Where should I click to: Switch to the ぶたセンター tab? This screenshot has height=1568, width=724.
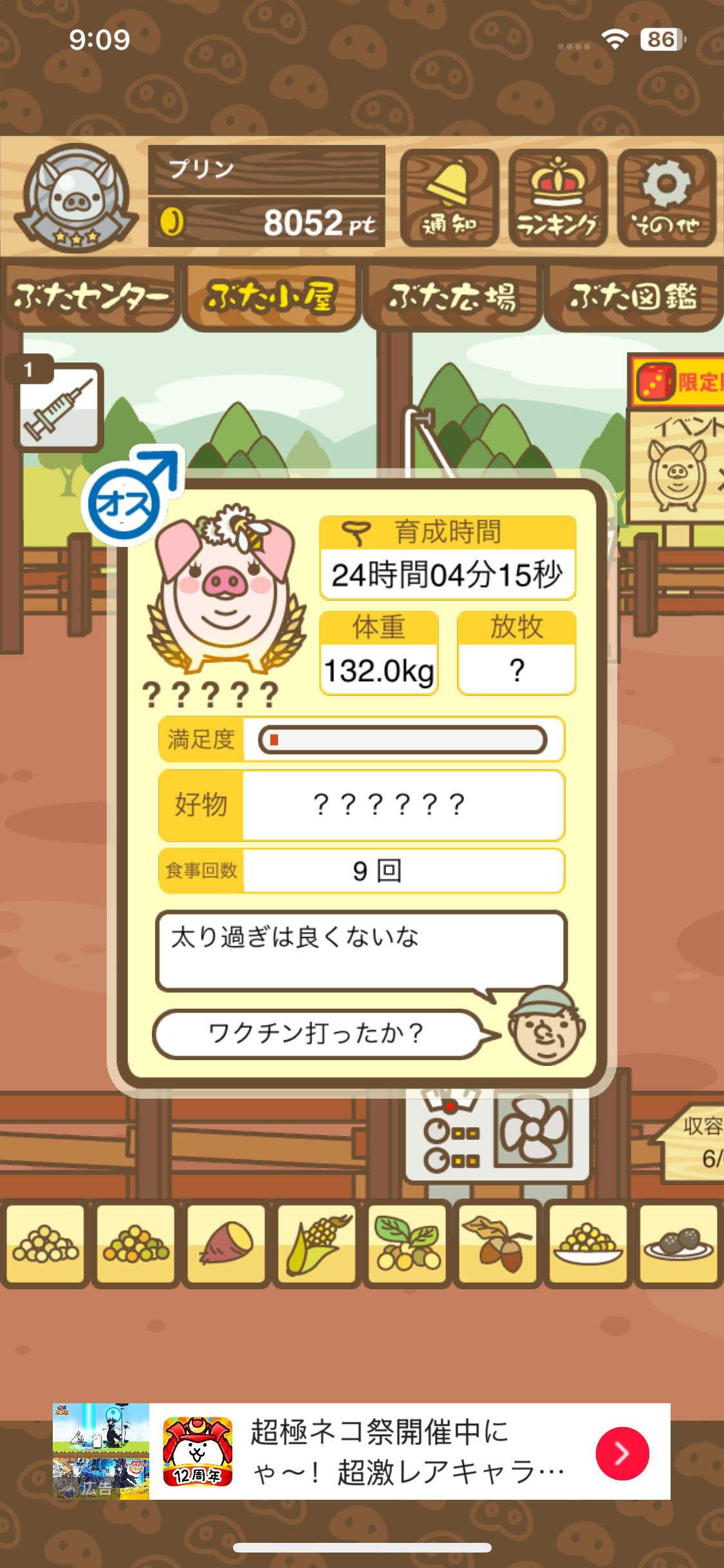[90, 297]
